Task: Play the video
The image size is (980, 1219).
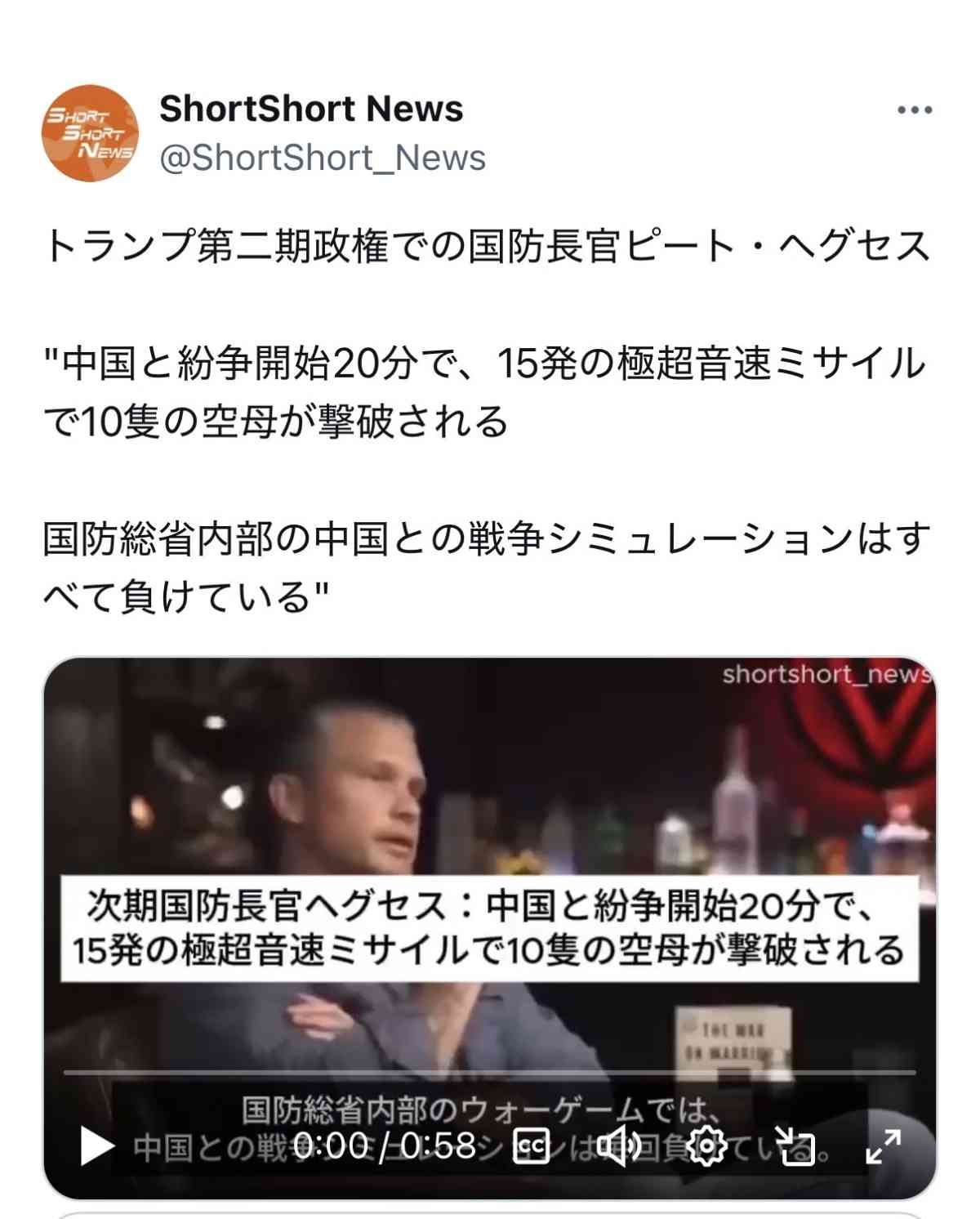Action: 97,1146
